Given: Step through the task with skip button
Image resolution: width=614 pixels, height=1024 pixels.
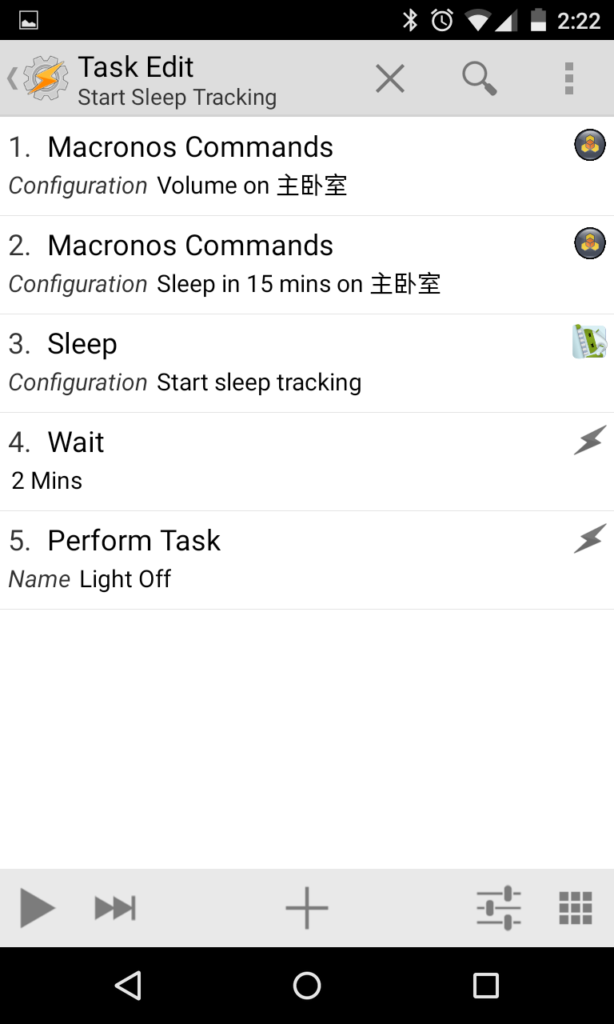Looking at the screenshot, I should (115, 908).
